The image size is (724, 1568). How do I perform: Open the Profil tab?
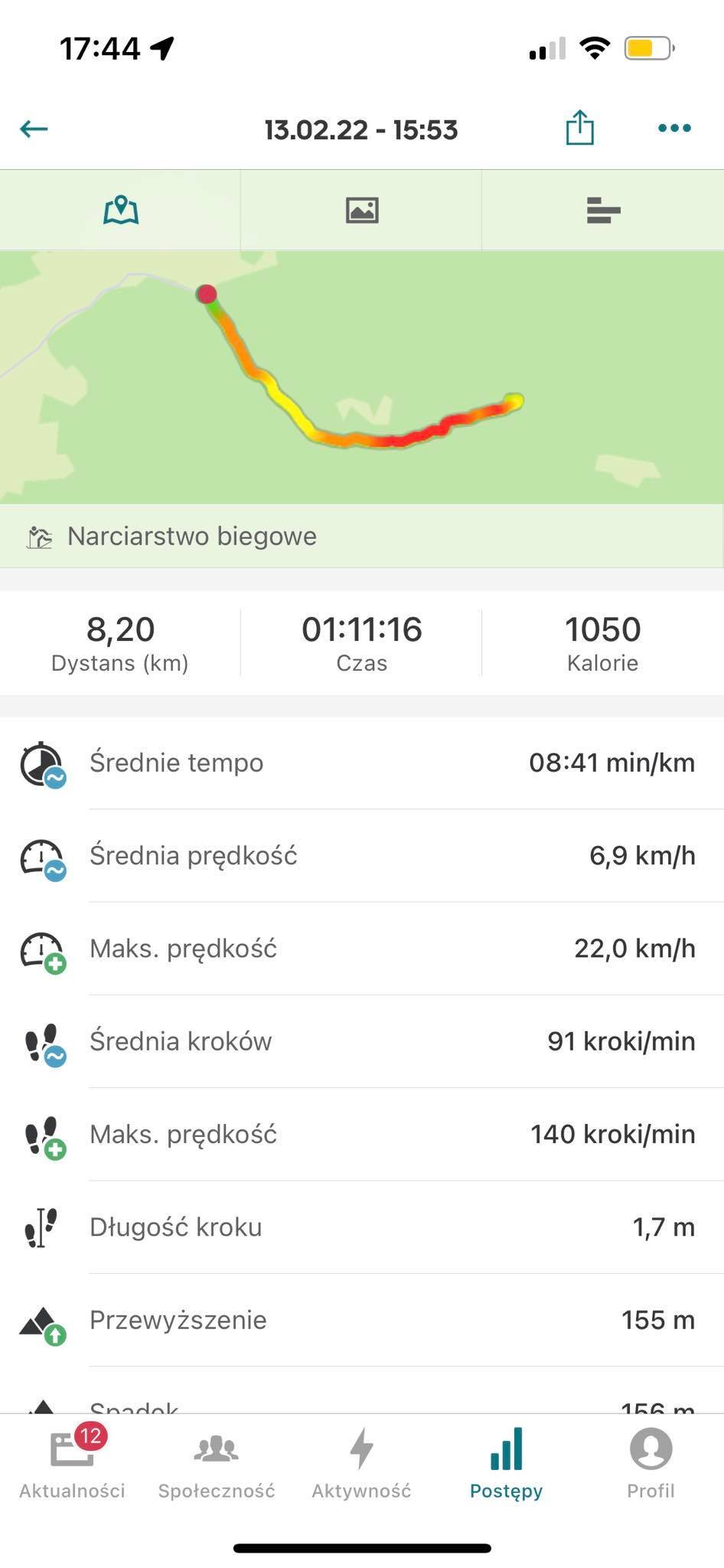click(651, 1464)
